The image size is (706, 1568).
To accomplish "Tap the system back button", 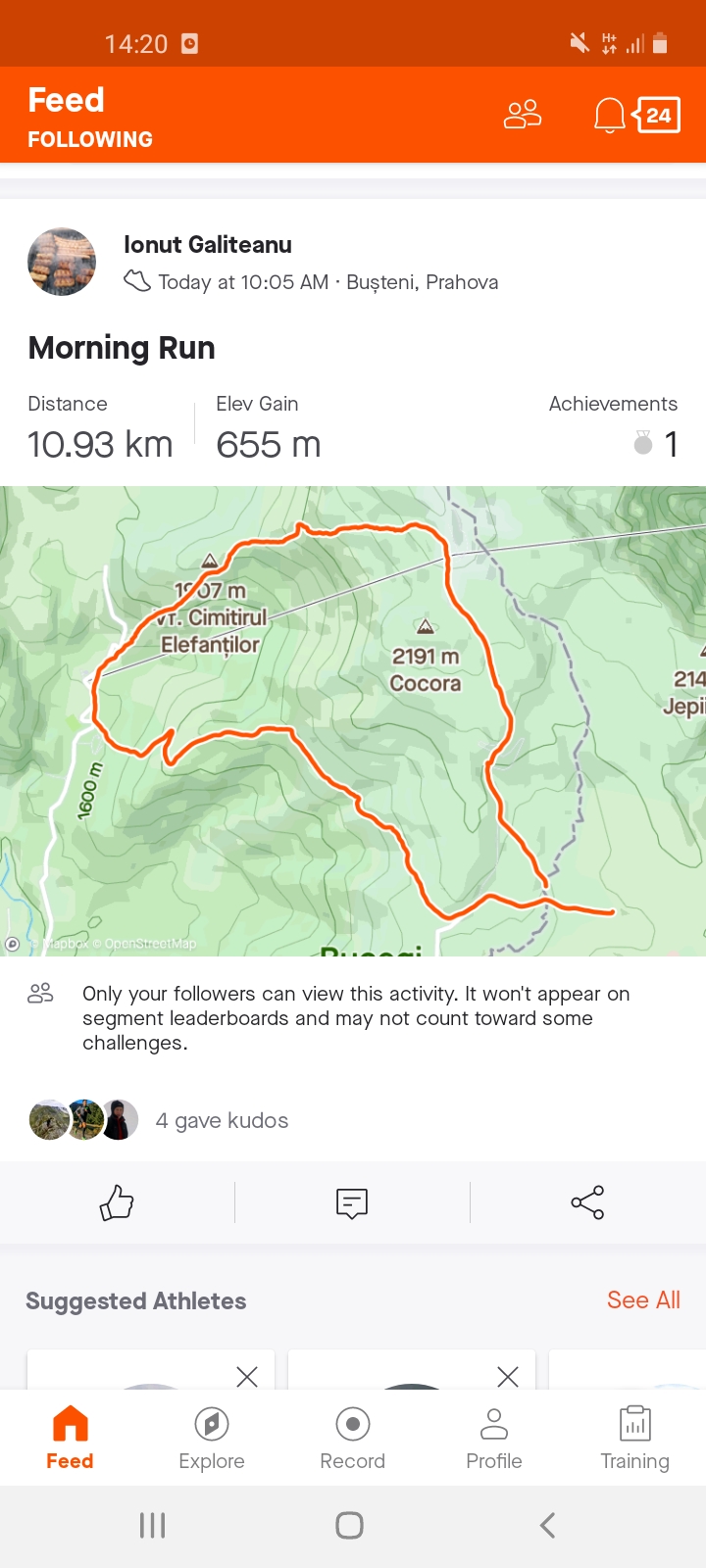I will 548,1525.
